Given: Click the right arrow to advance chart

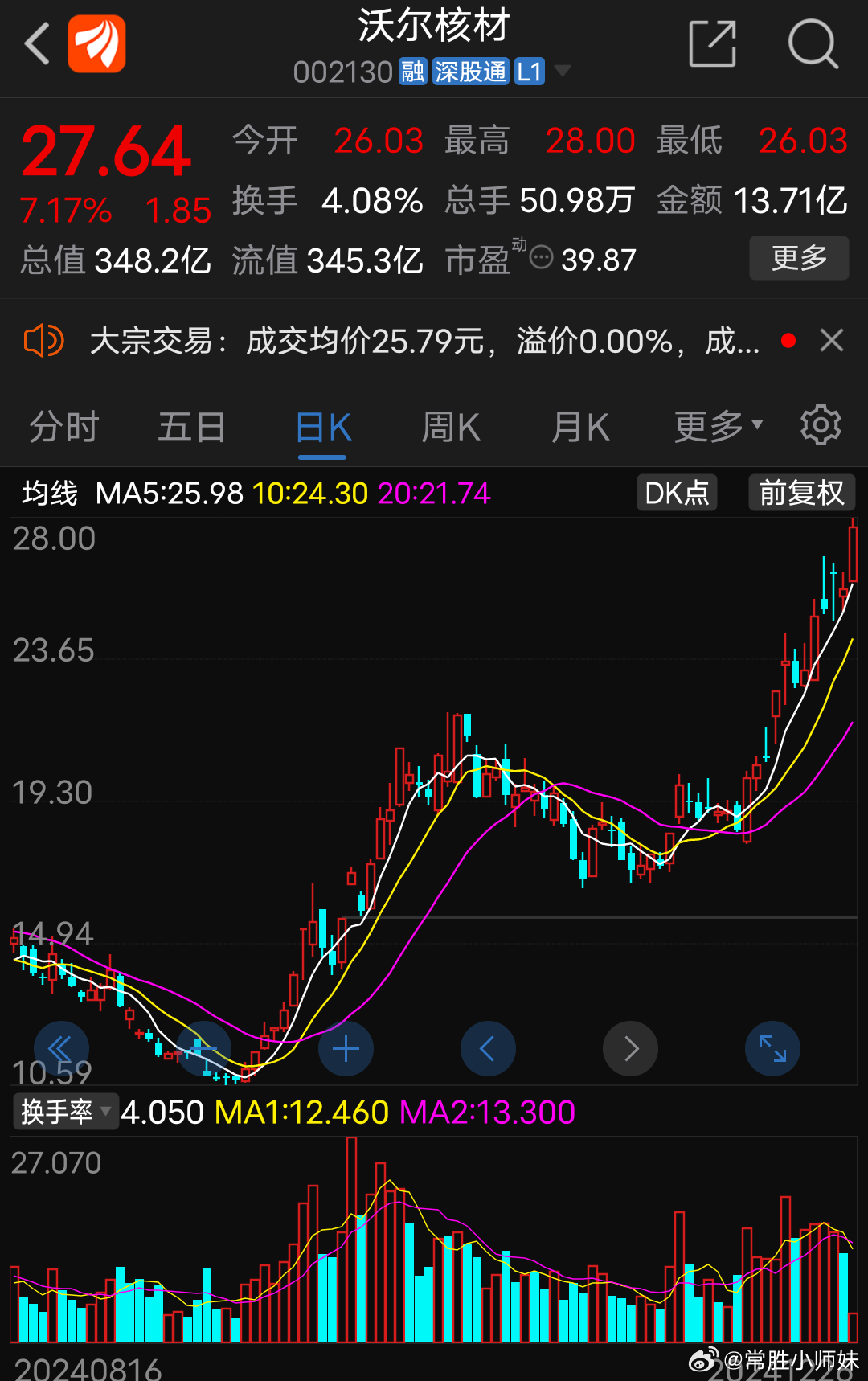Looking at the screenshot, I should (x=630, y=1049).
